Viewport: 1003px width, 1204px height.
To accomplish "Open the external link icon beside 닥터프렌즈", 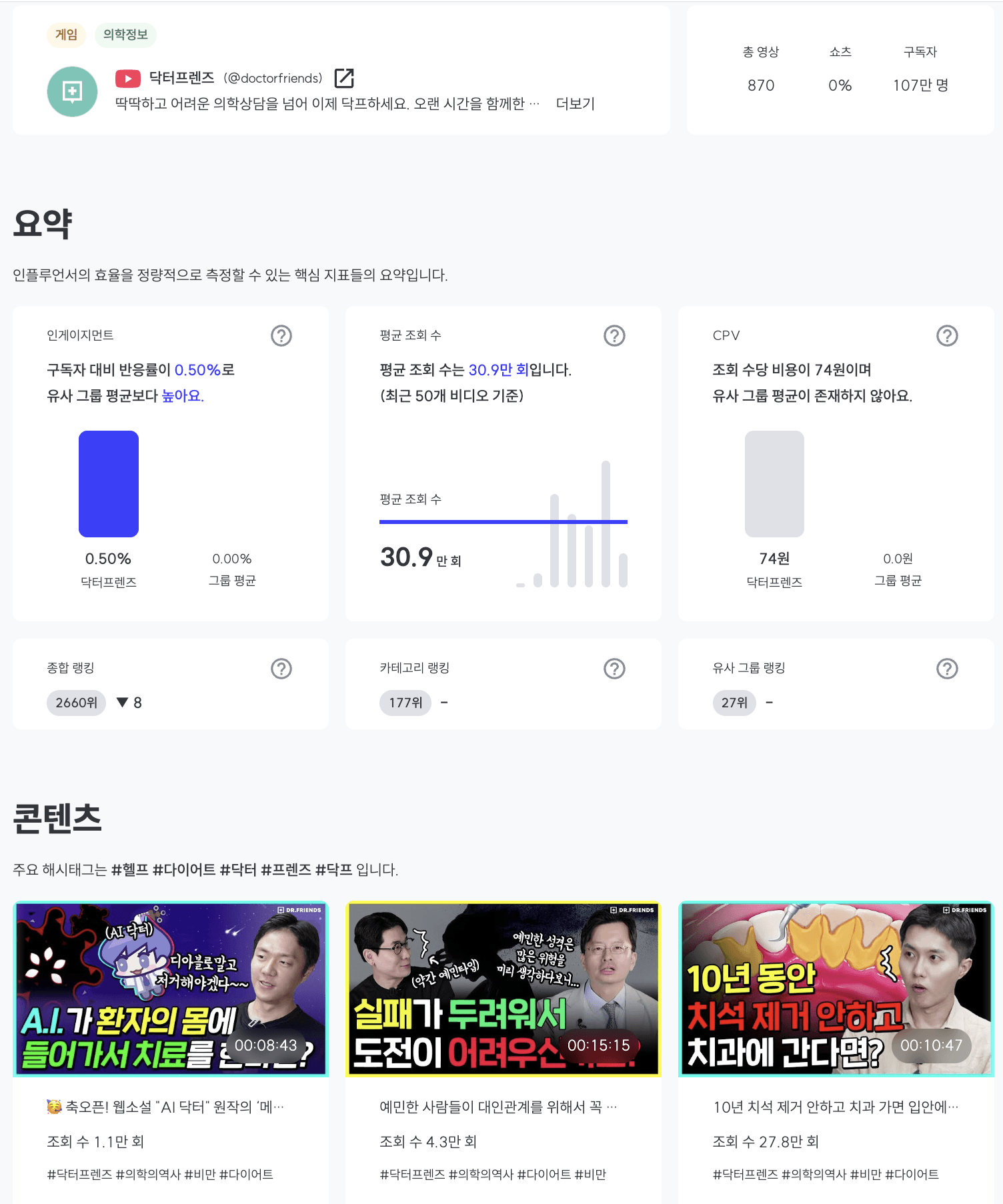I will [344, 78].
